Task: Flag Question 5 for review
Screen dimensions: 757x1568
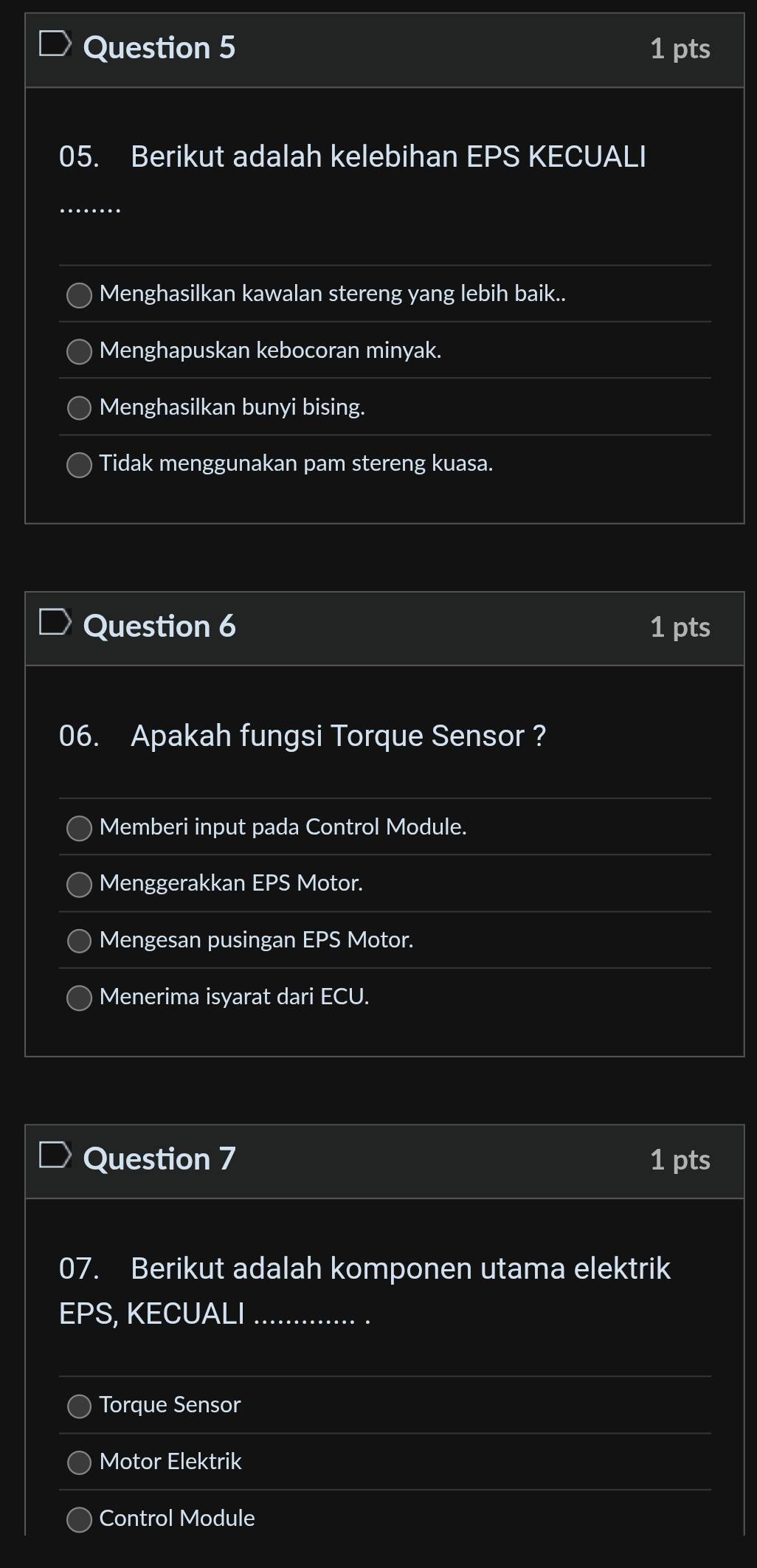Action: [x=55, y=44]
